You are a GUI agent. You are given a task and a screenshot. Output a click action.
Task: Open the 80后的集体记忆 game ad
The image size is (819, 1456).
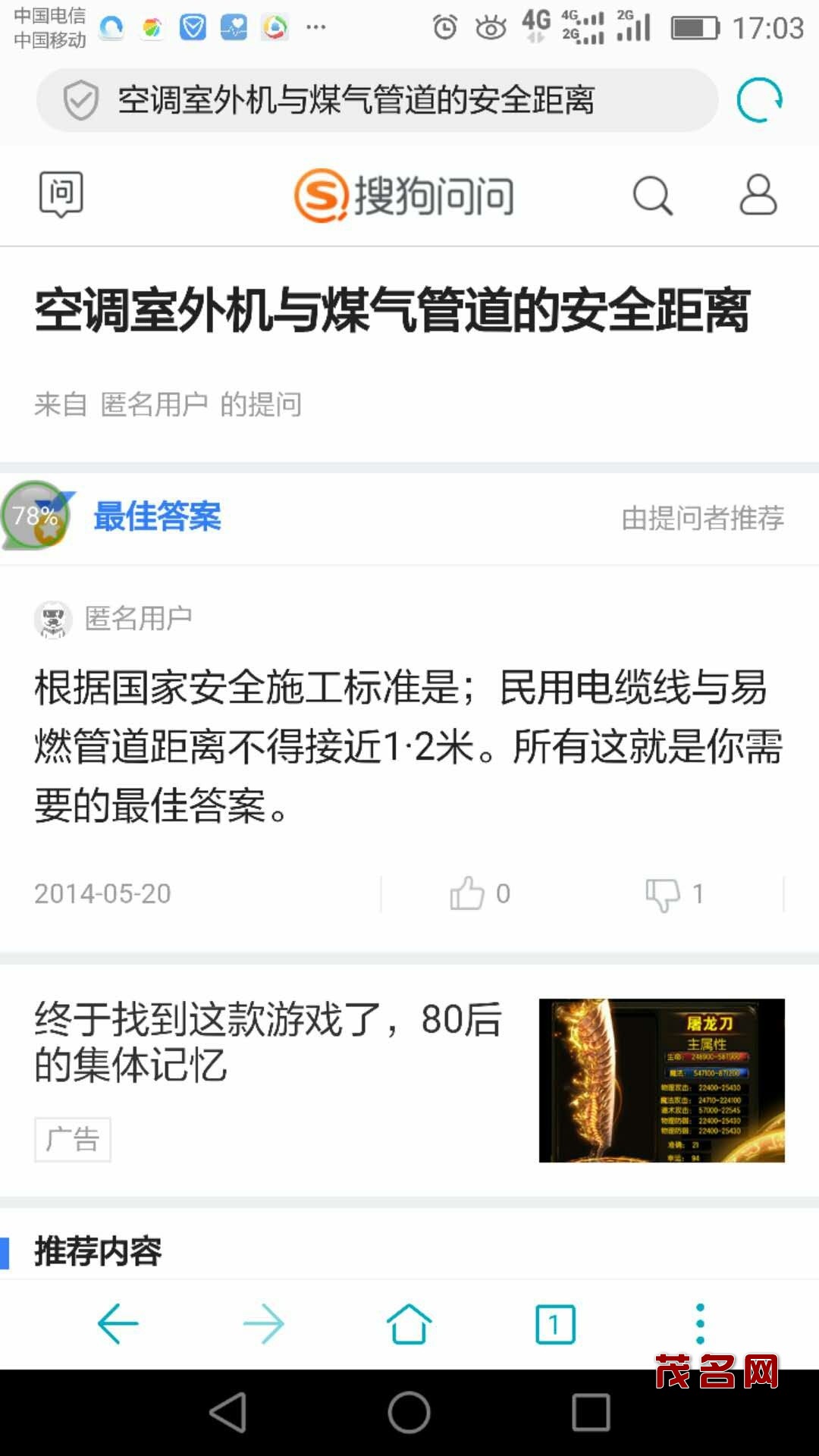409,1078
